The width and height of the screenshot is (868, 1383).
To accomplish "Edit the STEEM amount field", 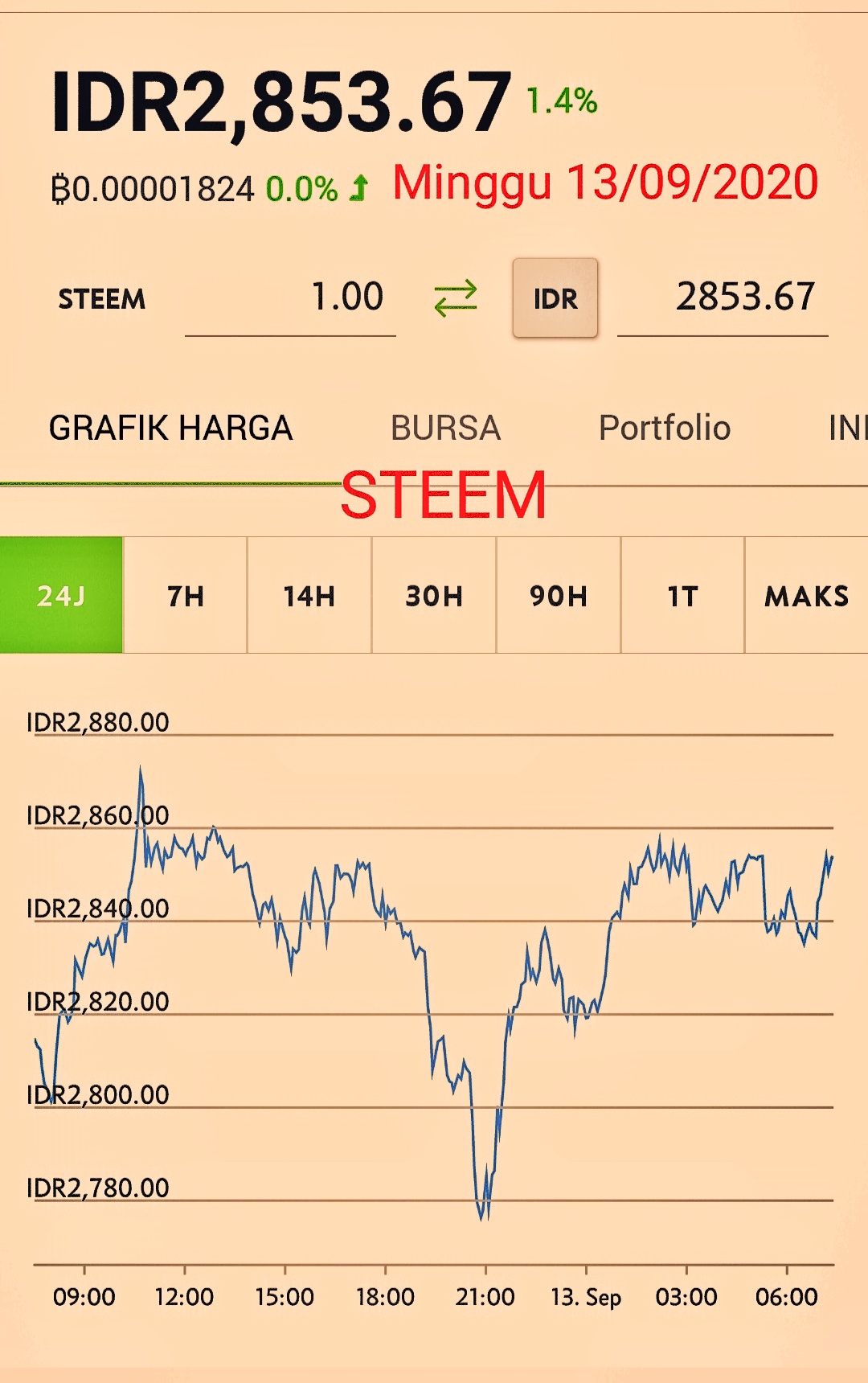I will (290, 298).
